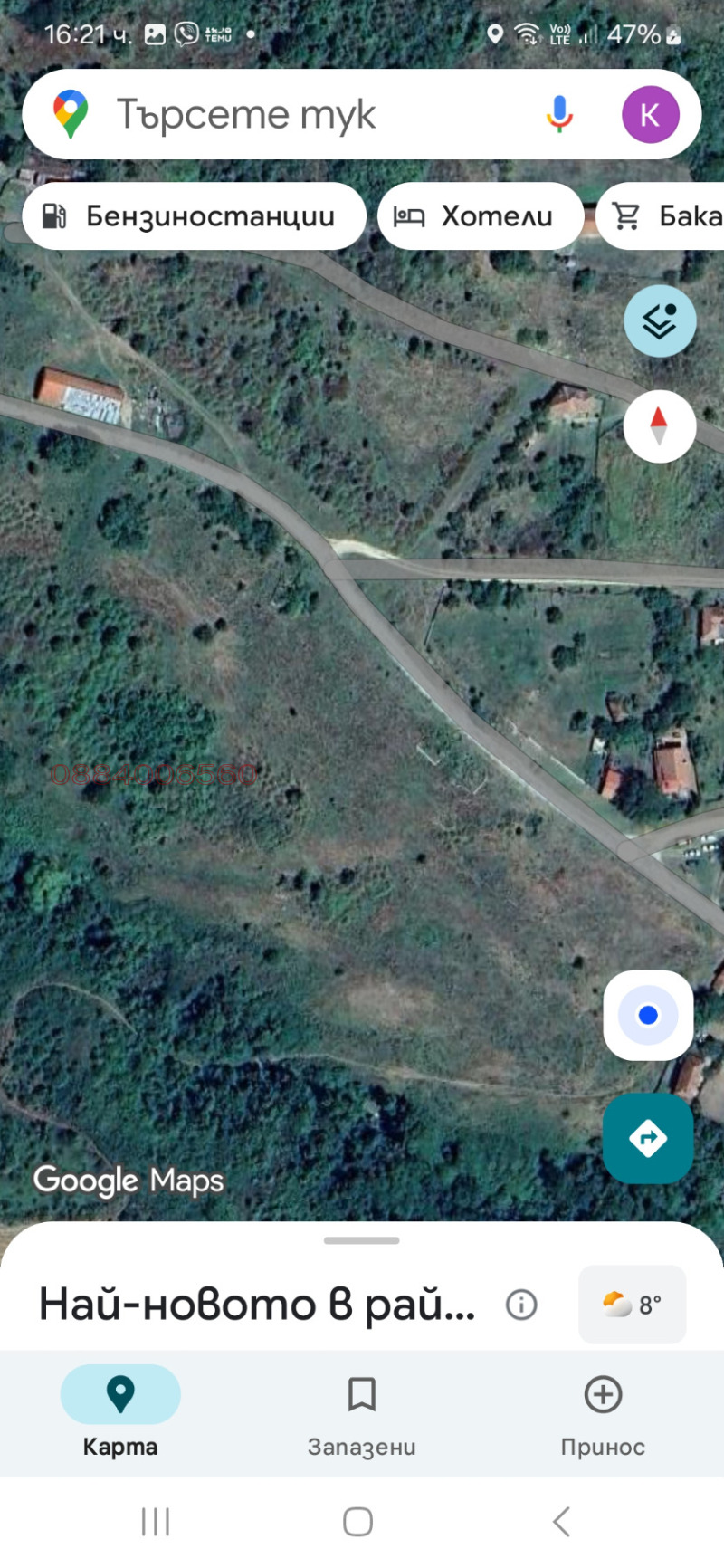Tap the voice search microphone icon
The image size is (724, 1568).
pos(558,113)
